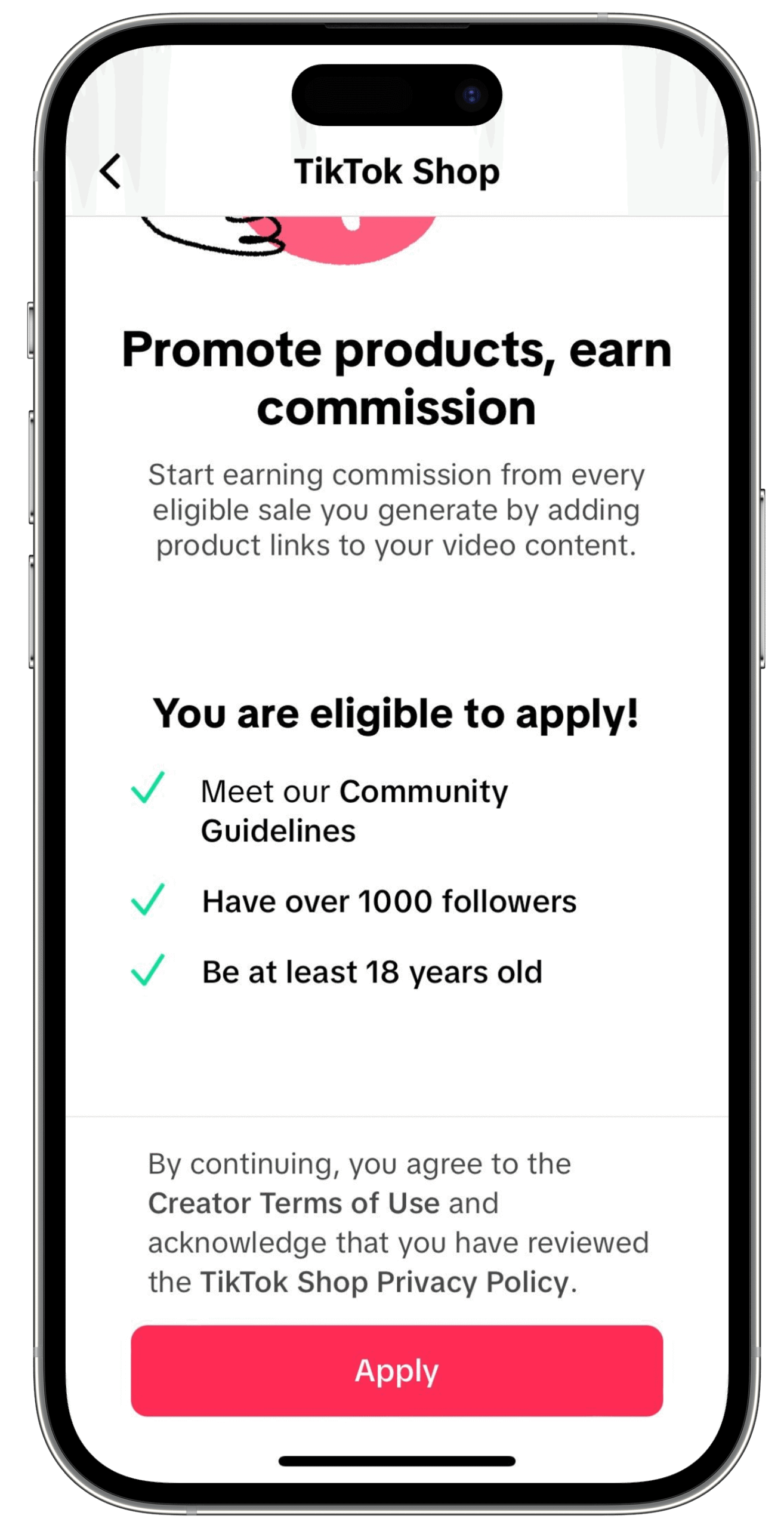784x1528 pixels.
Task: Open the Creator Terms of Use
Action: click(294, 1203)
